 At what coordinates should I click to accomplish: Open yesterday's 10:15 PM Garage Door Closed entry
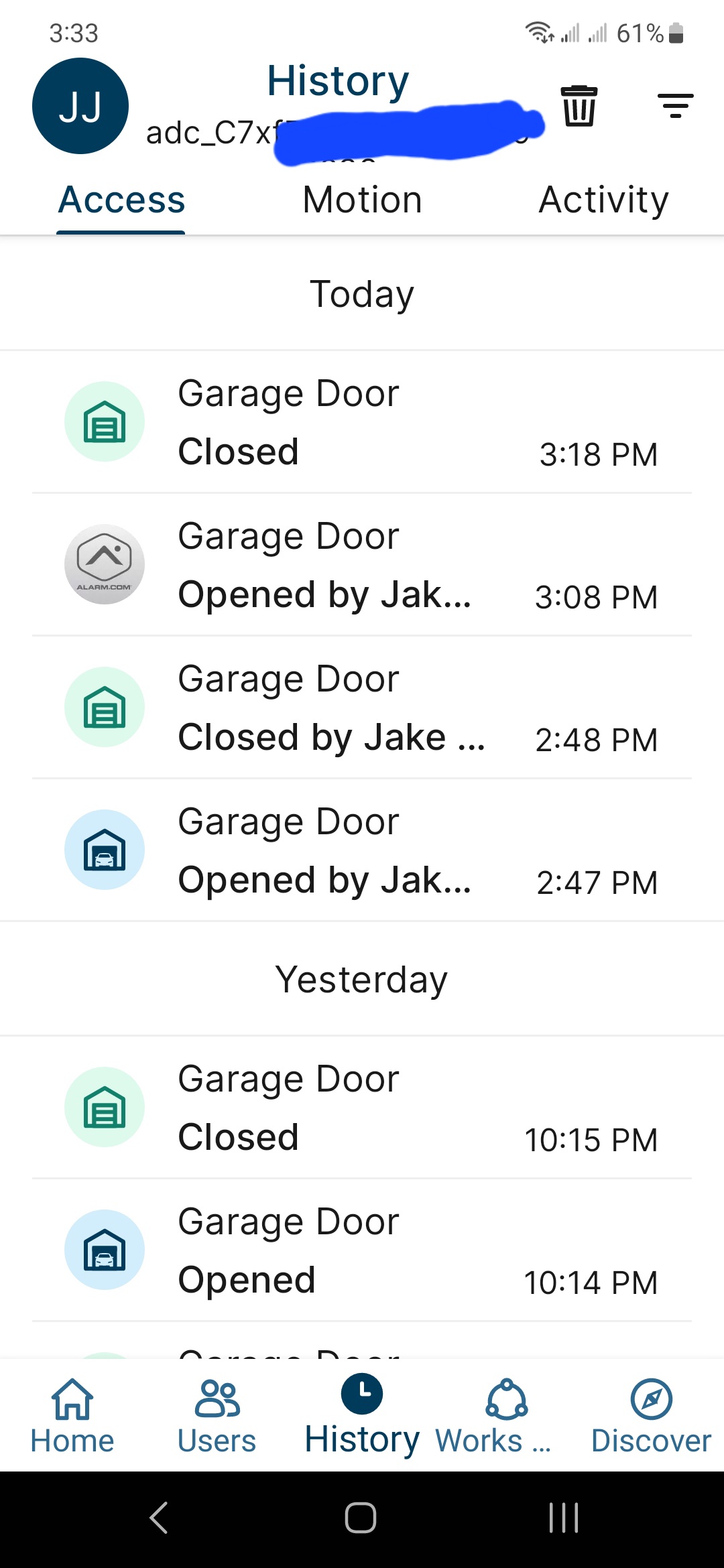click(x=362, y=1107)
